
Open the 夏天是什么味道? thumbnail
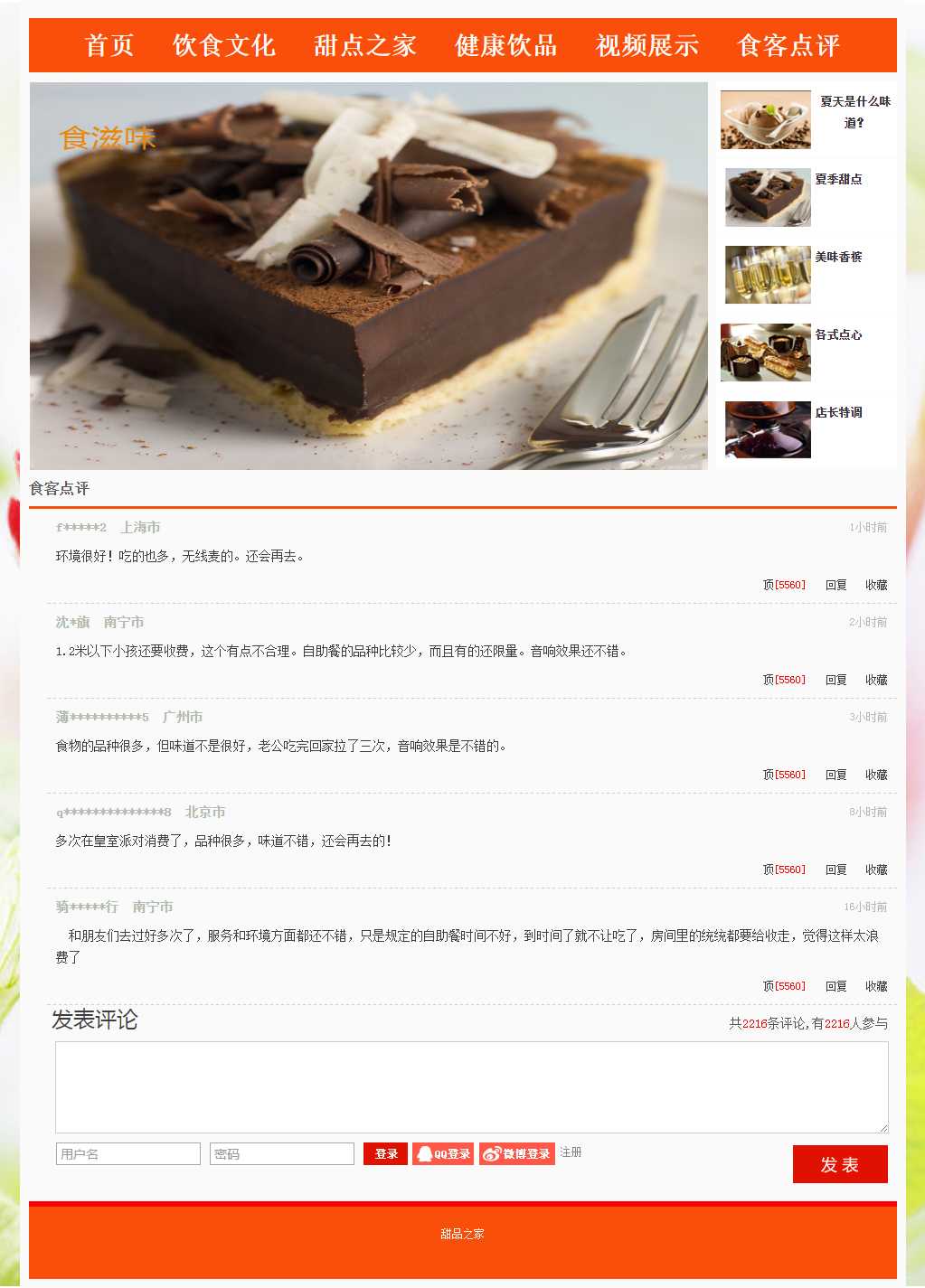(x=766, y=119)
